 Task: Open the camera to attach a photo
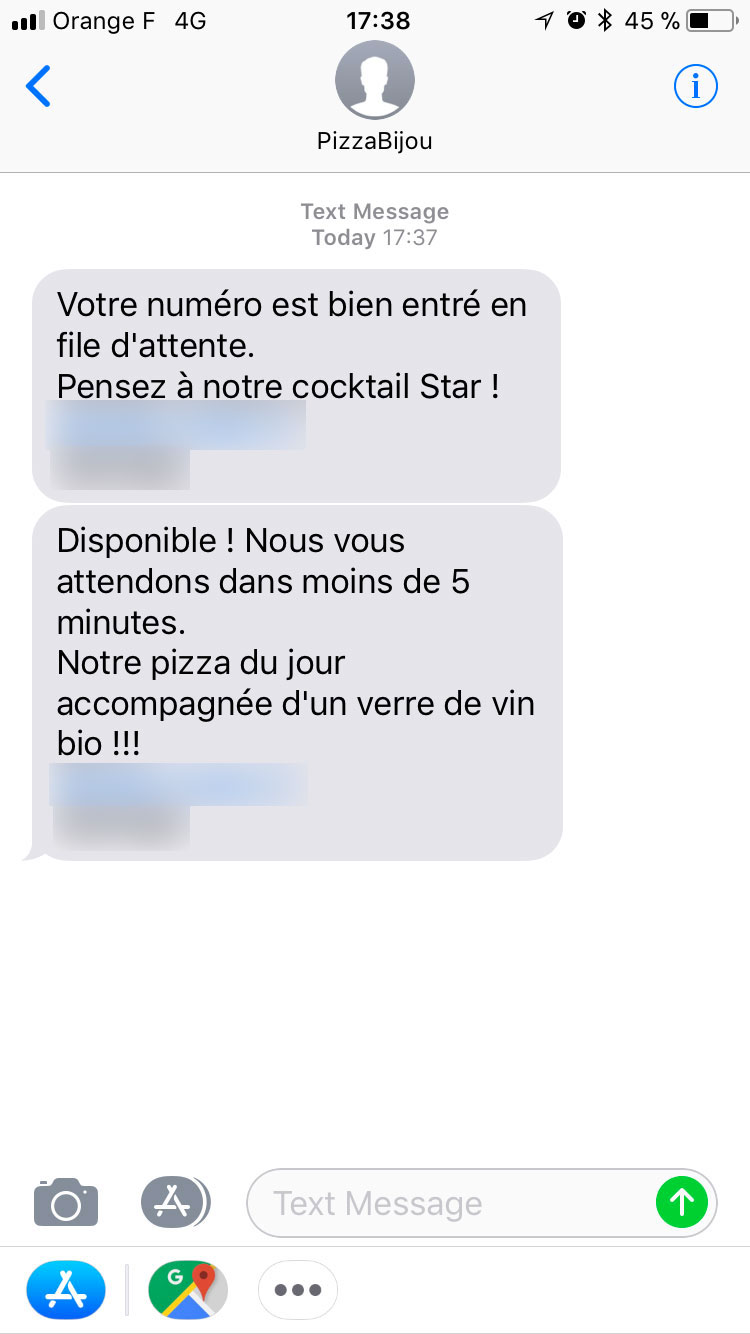click(65, 1203)
